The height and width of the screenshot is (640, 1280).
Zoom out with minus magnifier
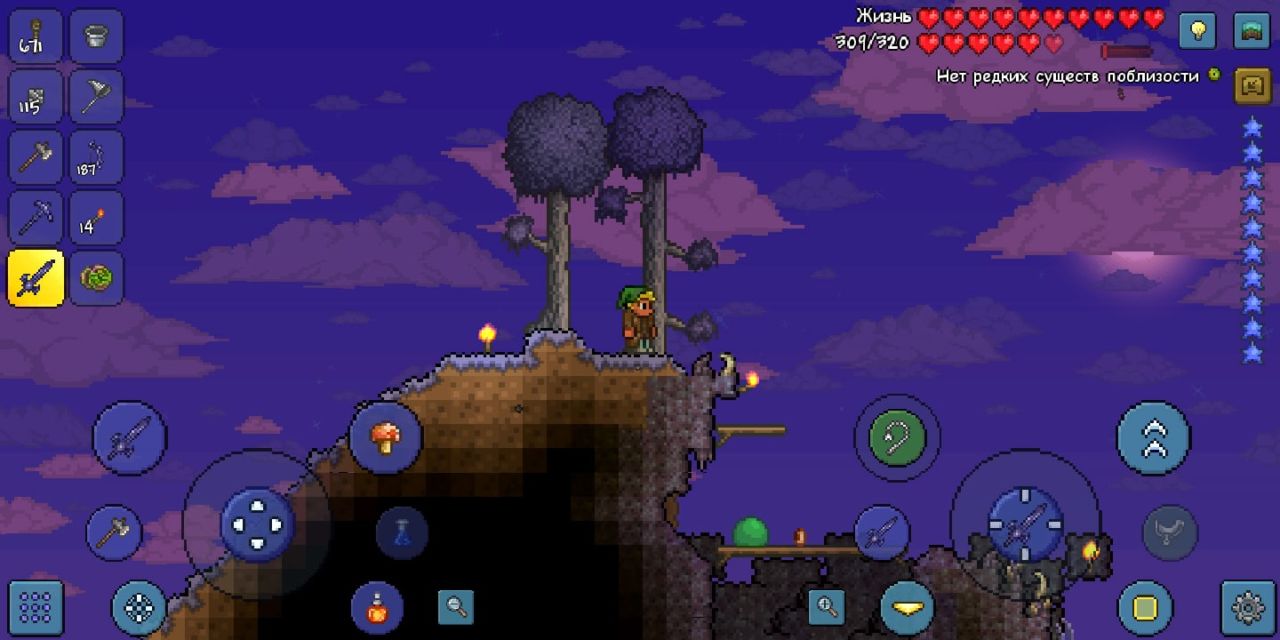click(456, 606)
